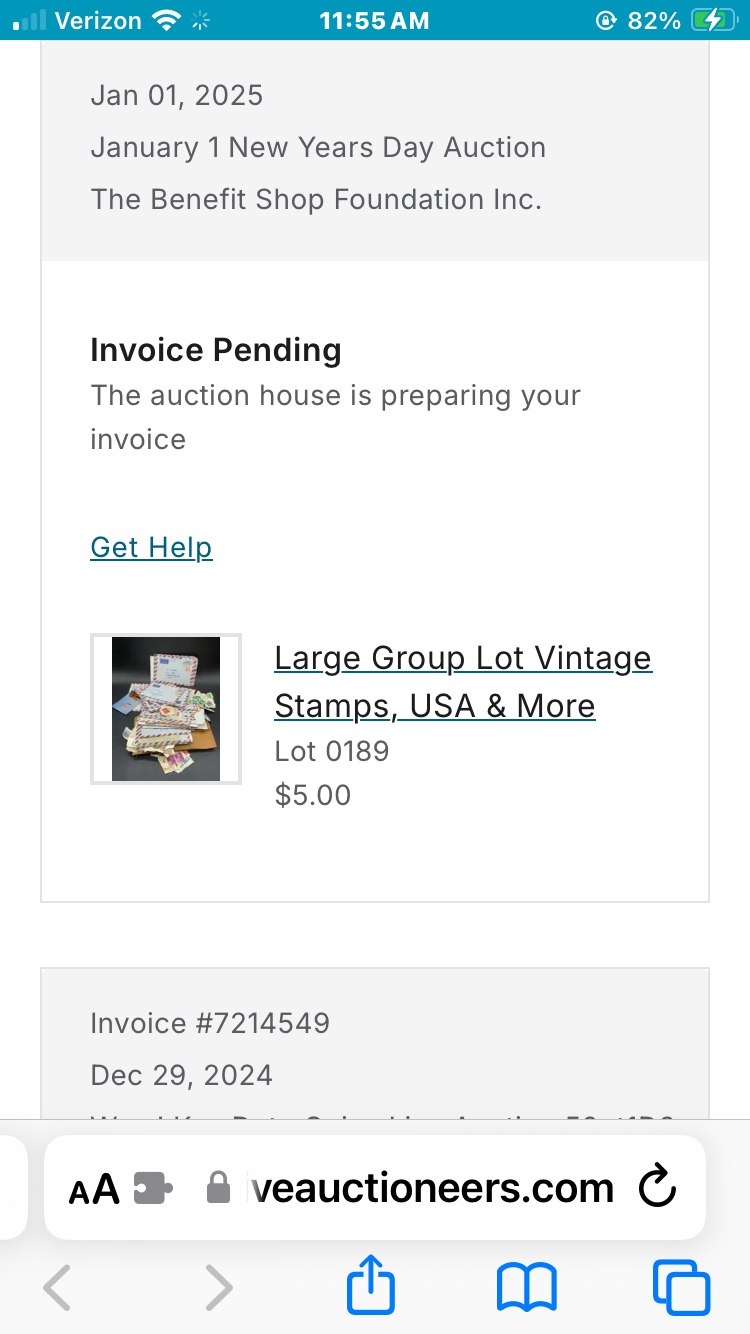The width and height of the screenshot is (750, 1334).
Task: Show all open Safari tabs
Action: click(x=681, y=1286)
